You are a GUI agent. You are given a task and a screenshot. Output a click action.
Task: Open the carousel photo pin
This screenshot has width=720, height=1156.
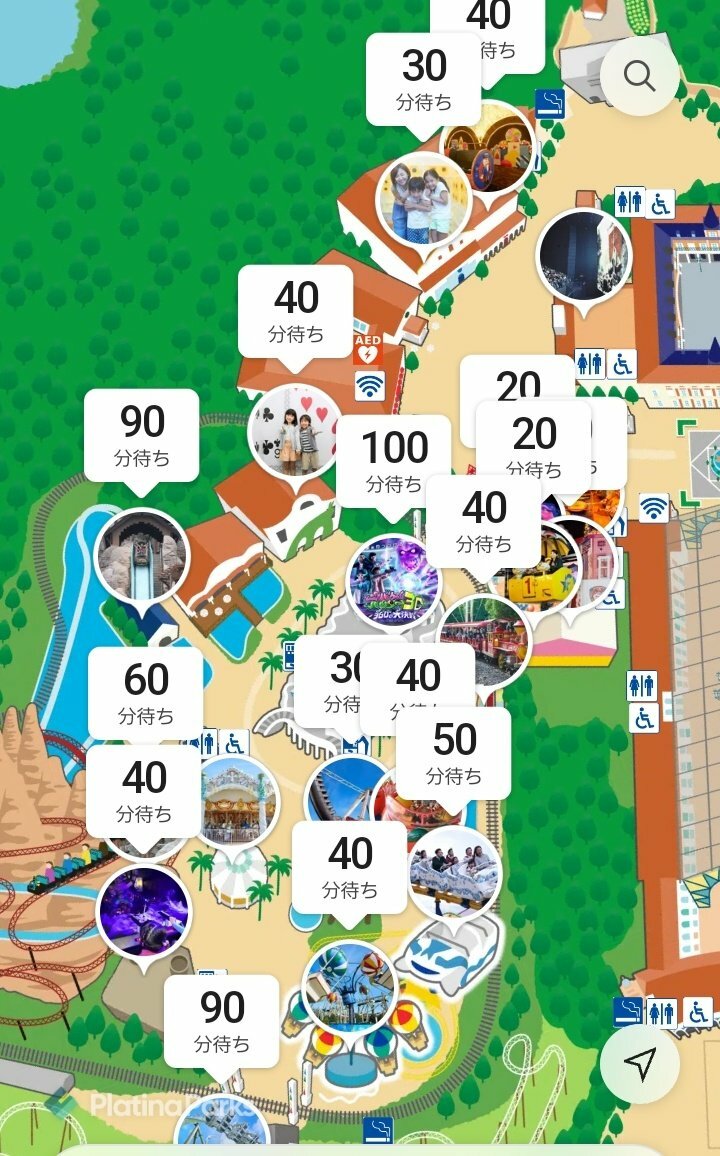click(x=236, y=802)
